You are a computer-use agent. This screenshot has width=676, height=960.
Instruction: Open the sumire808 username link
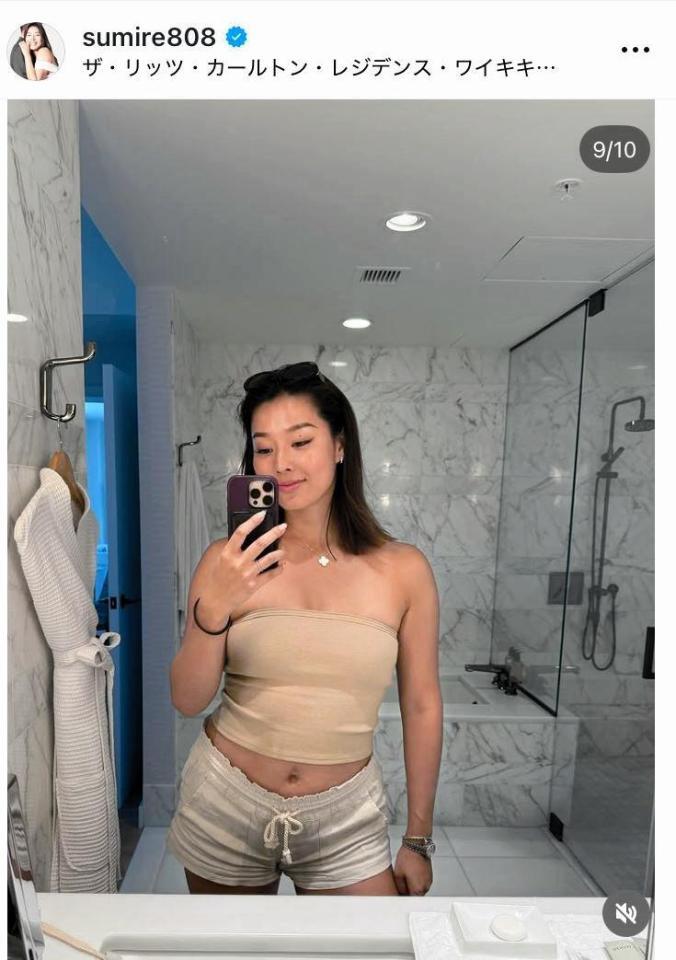148,37
